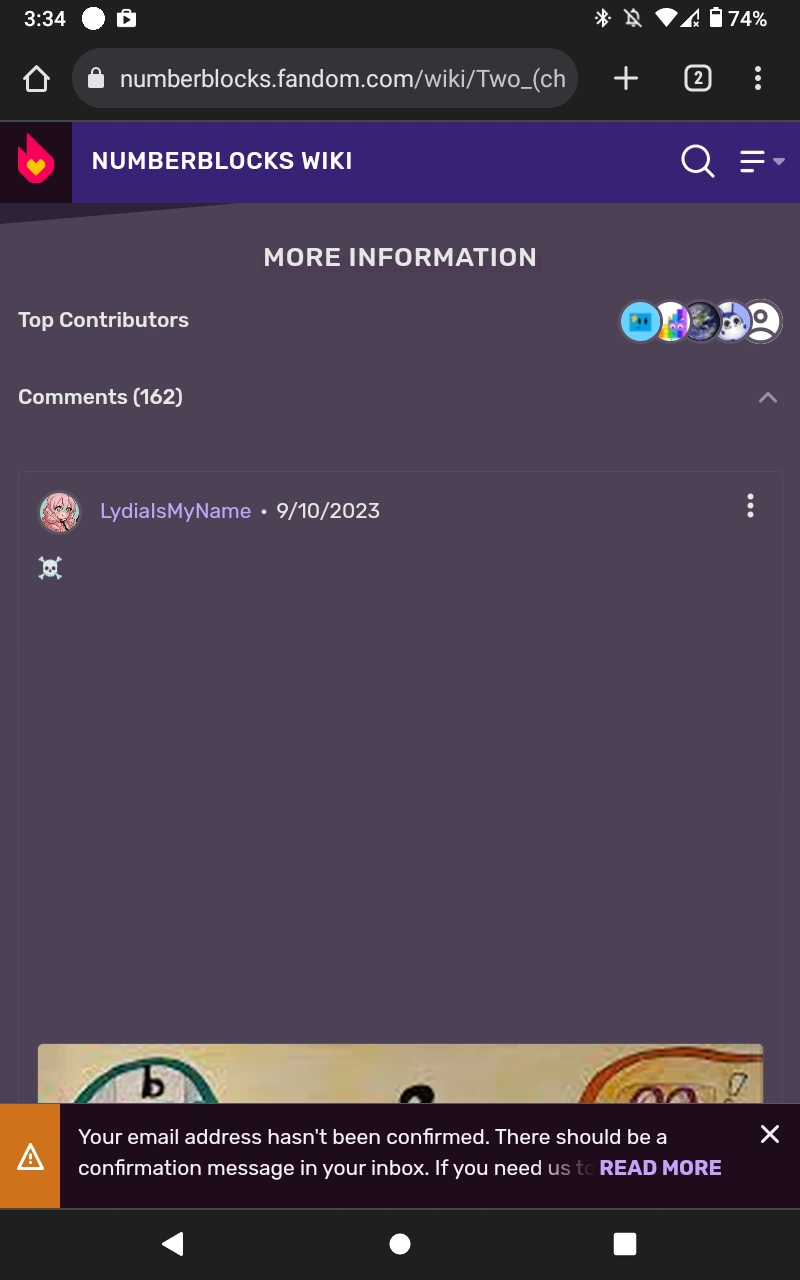This screenshot has width=800, height=1280.
Task: Collapse the Comments section
Action: tap(768, 398)
